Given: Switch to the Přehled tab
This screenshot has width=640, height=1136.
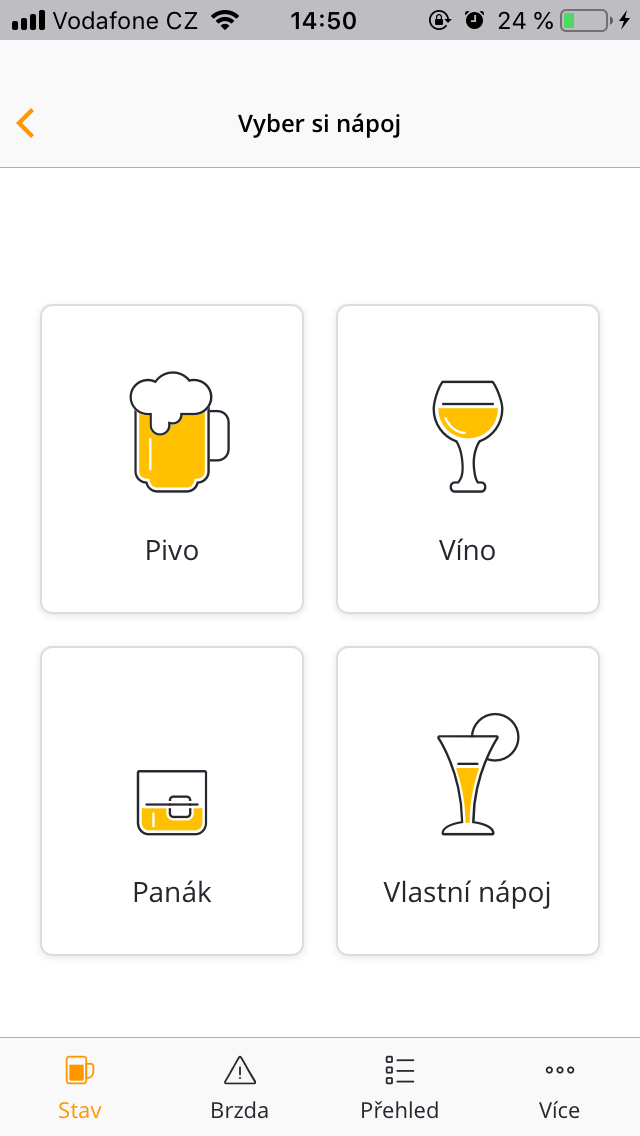Looking at the screenshot, I should [400, 1086].
